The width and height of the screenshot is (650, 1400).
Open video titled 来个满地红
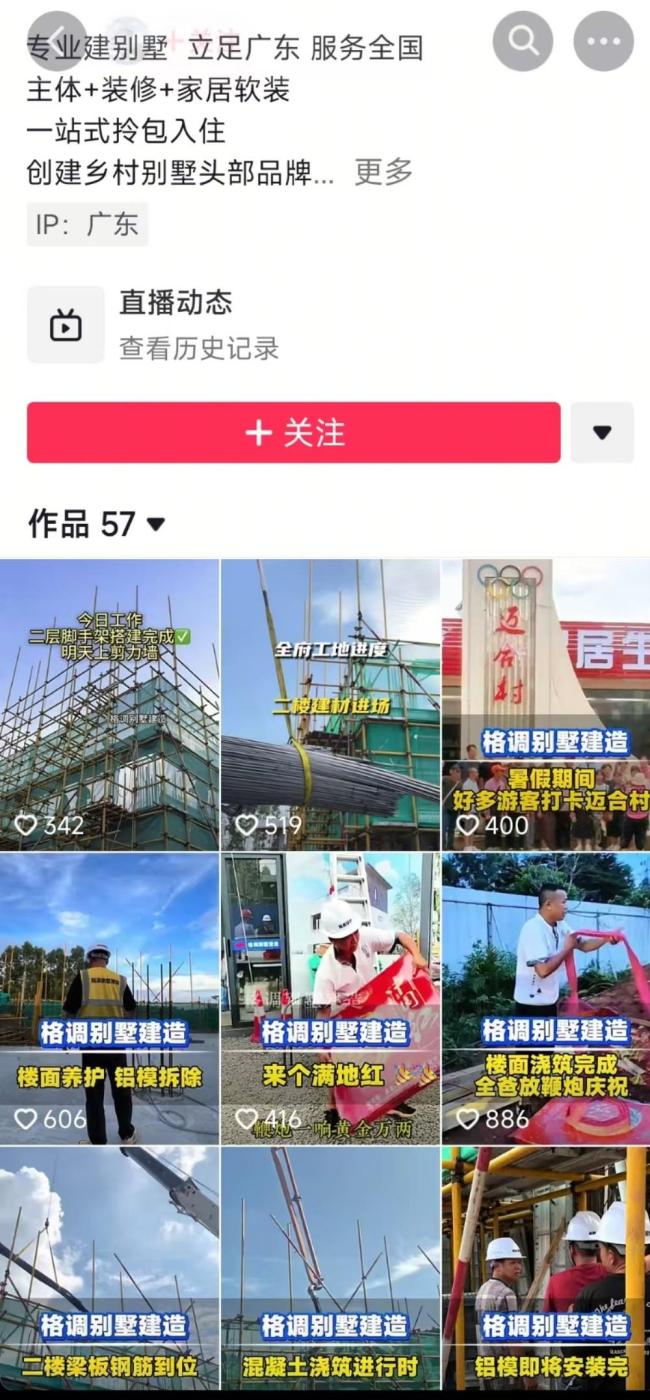(330, 998)
